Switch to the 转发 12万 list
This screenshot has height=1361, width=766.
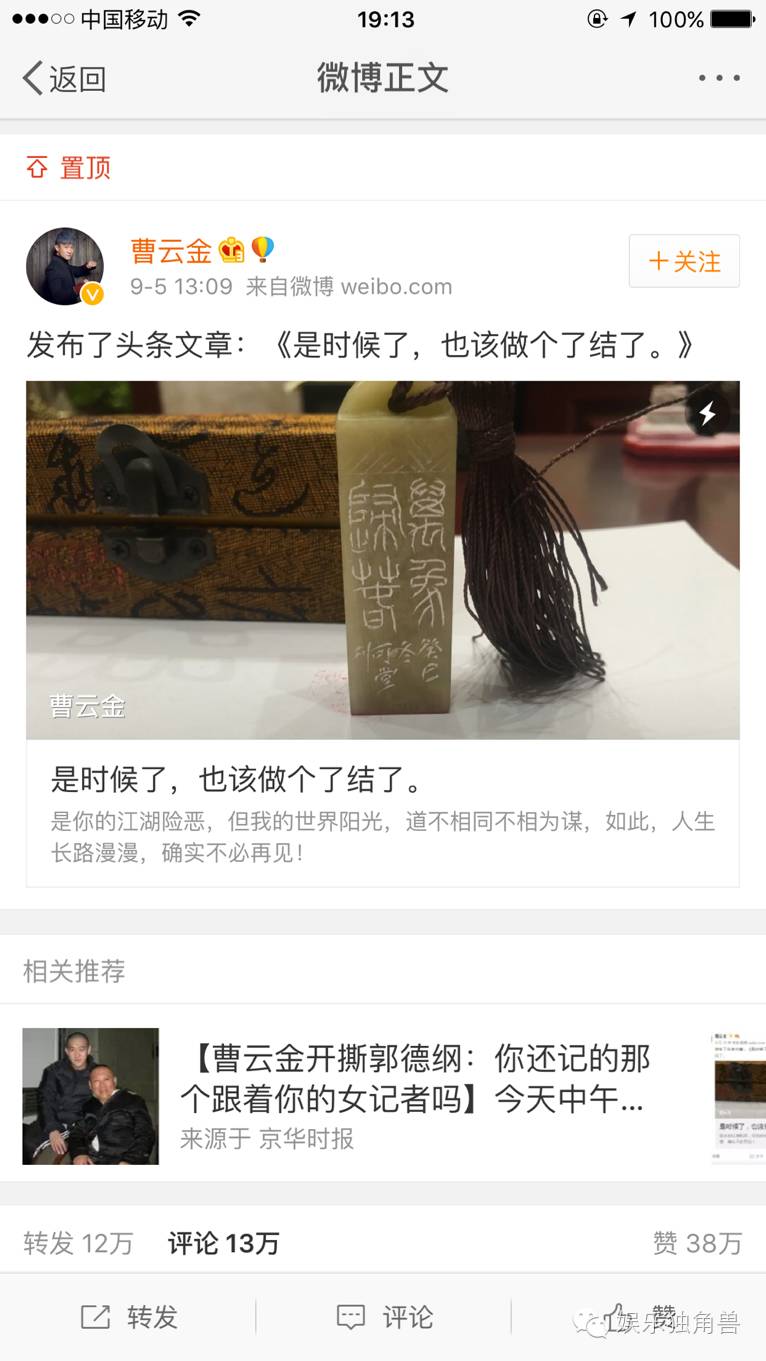click(x=78, y=1243)
